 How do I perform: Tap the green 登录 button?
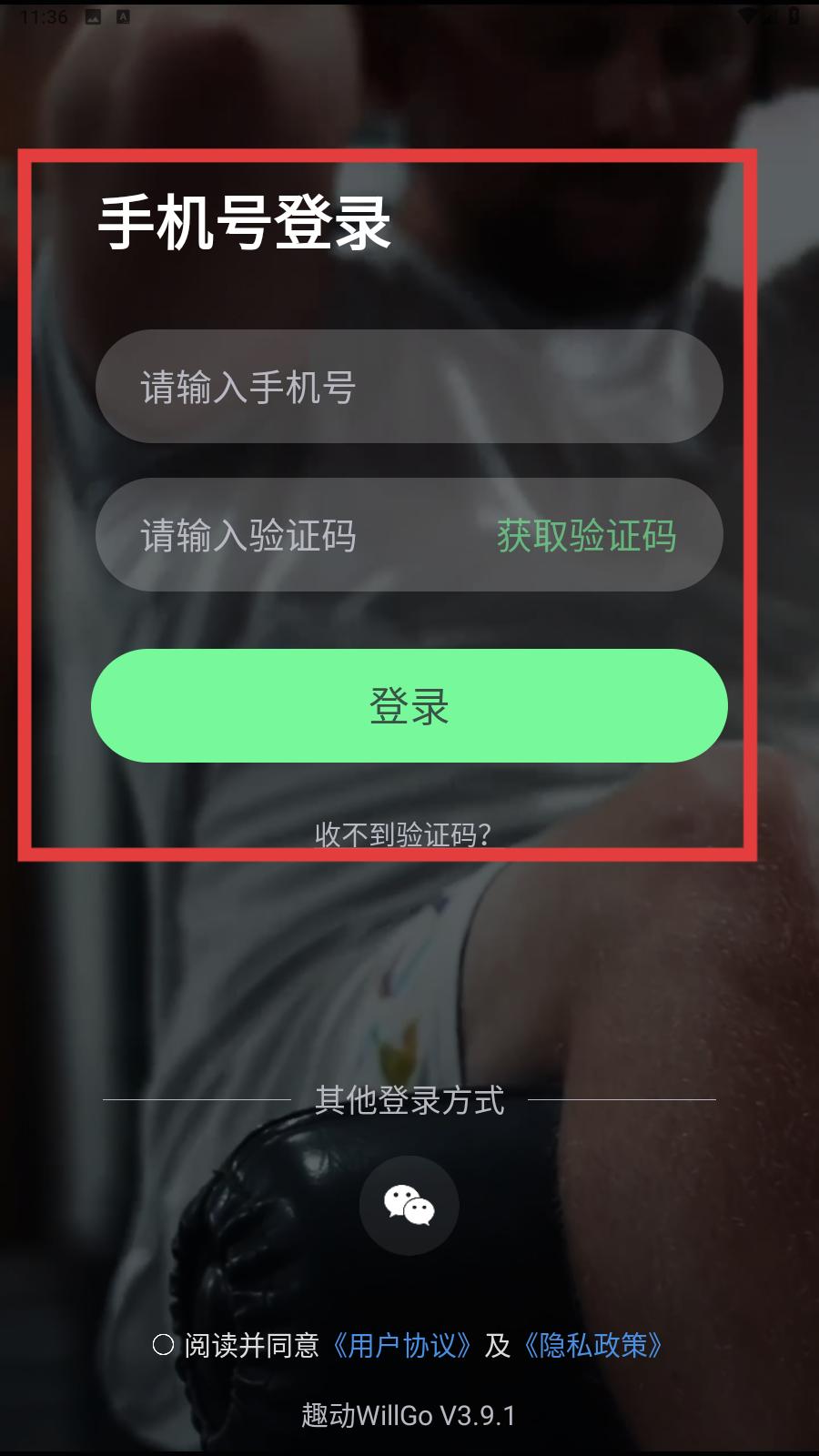(x=409, y=705)
